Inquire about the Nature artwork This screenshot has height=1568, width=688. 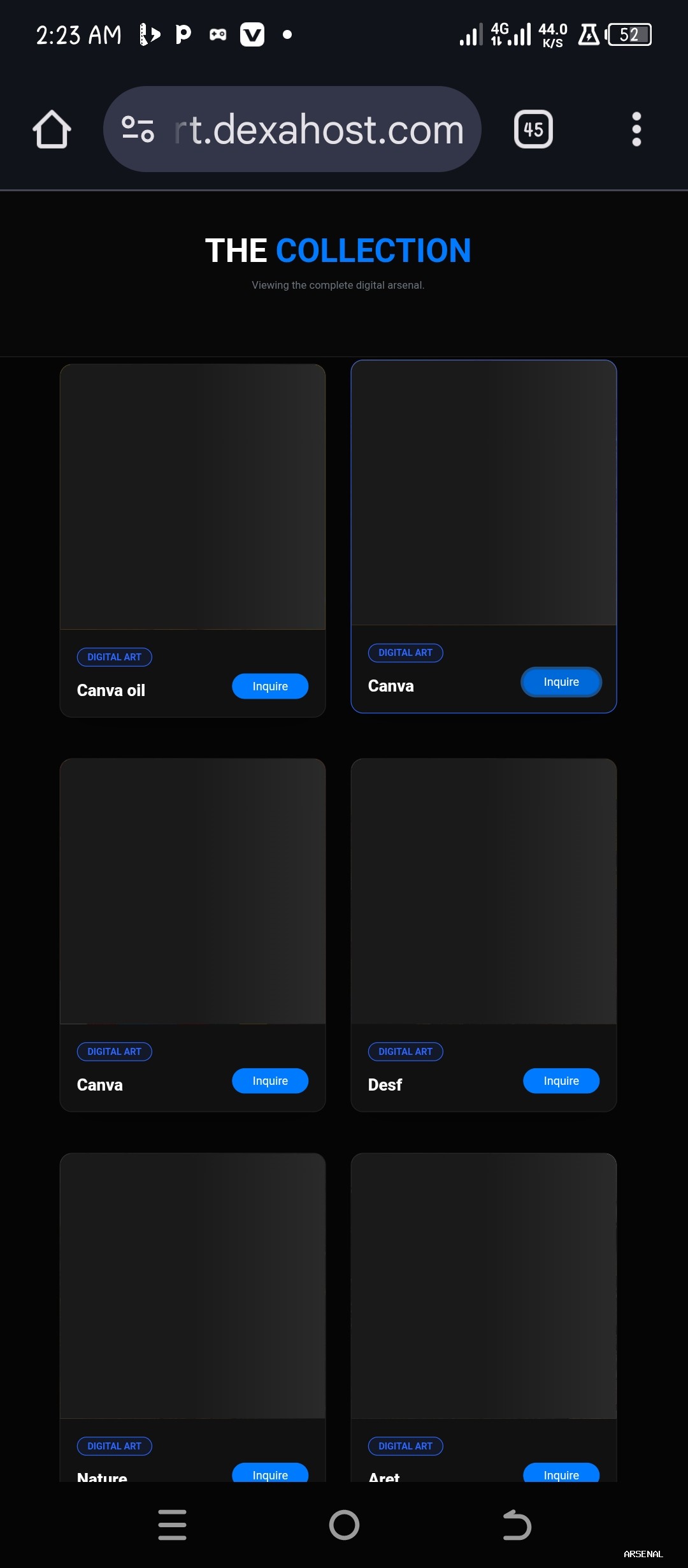point(270,1474)
